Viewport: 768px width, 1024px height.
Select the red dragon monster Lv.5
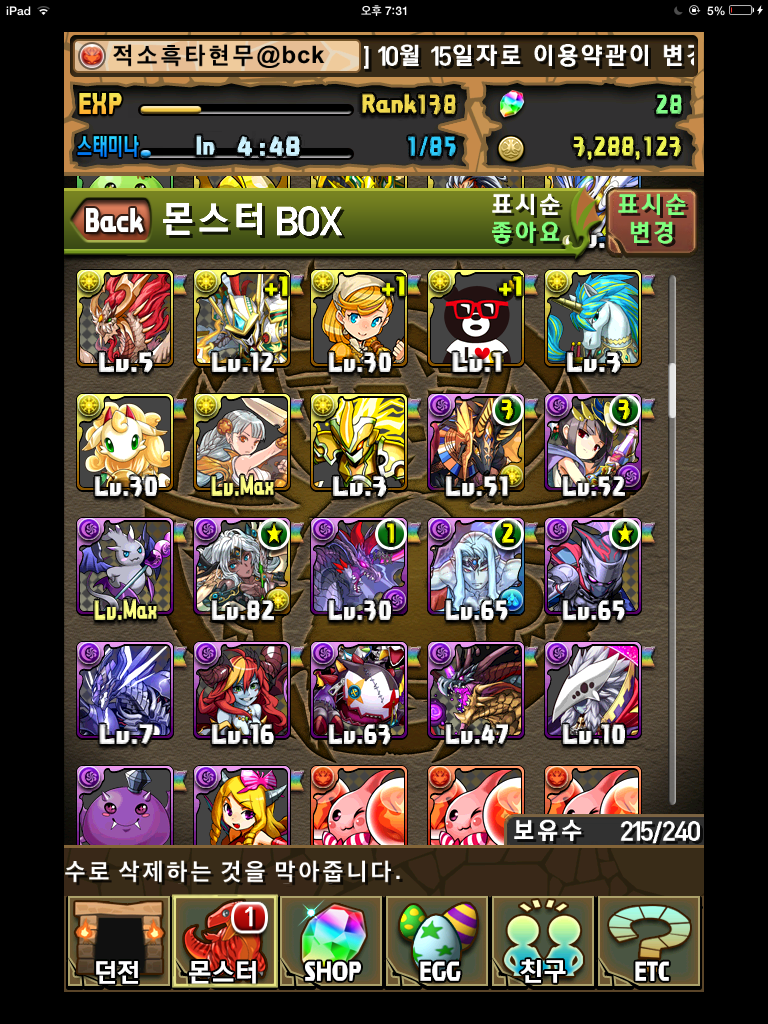point(125,319)
